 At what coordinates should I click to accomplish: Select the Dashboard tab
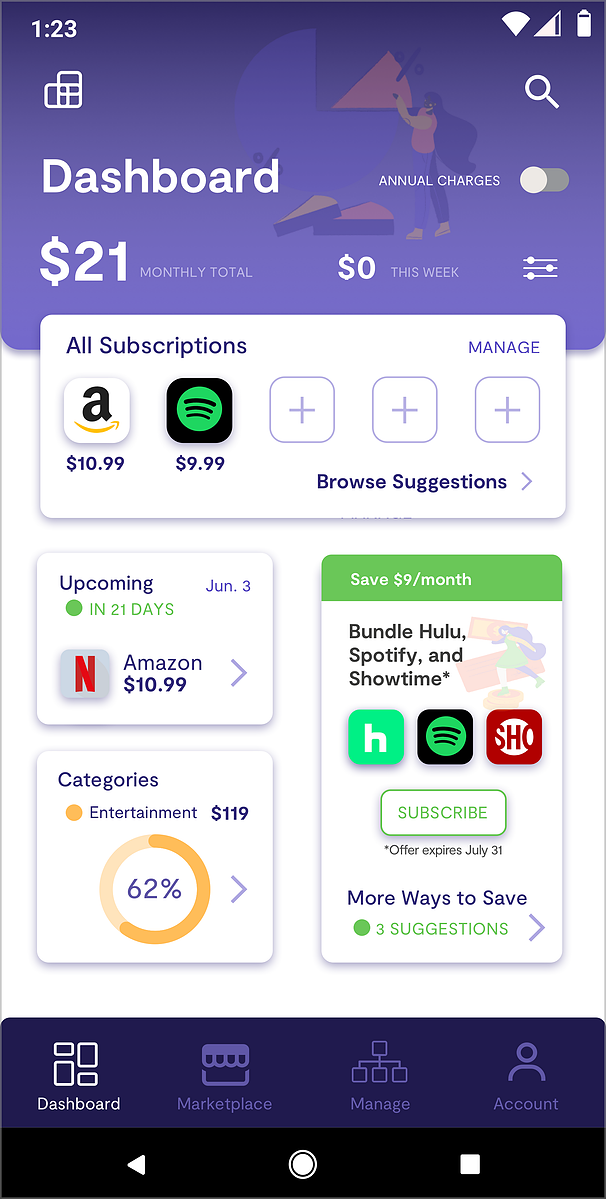78,1077
